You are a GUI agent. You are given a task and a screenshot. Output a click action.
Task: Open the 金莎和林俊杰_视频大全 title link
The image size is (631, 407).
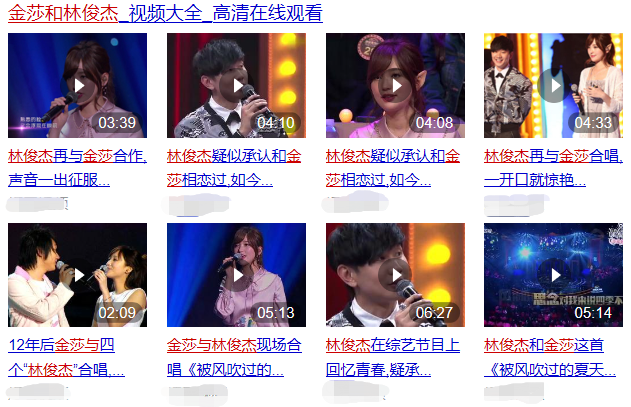(x=165, y=14)
